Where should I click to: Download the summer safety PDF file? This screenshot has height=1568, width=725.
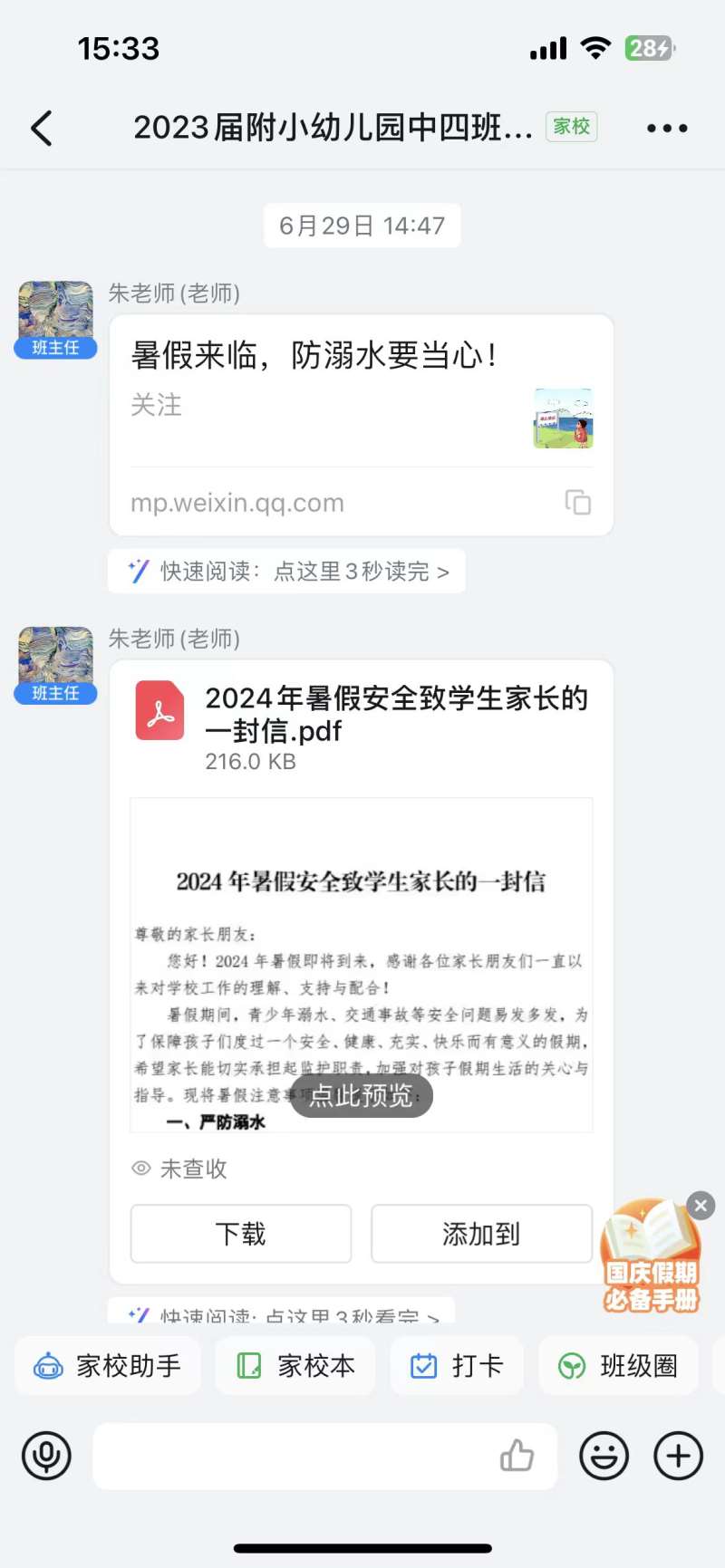pyautogui.click(x=241, y=1234)
